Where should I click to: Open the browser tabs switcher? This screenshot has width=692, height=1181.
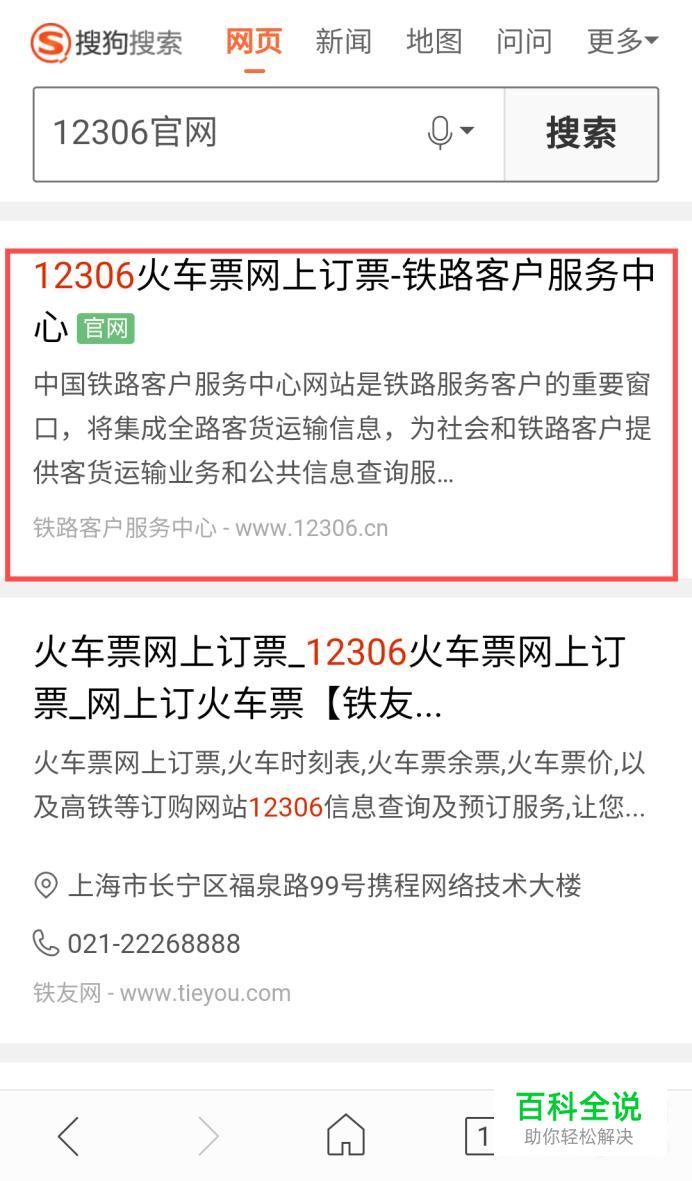pyautogui.click(x=482, y=1136)
